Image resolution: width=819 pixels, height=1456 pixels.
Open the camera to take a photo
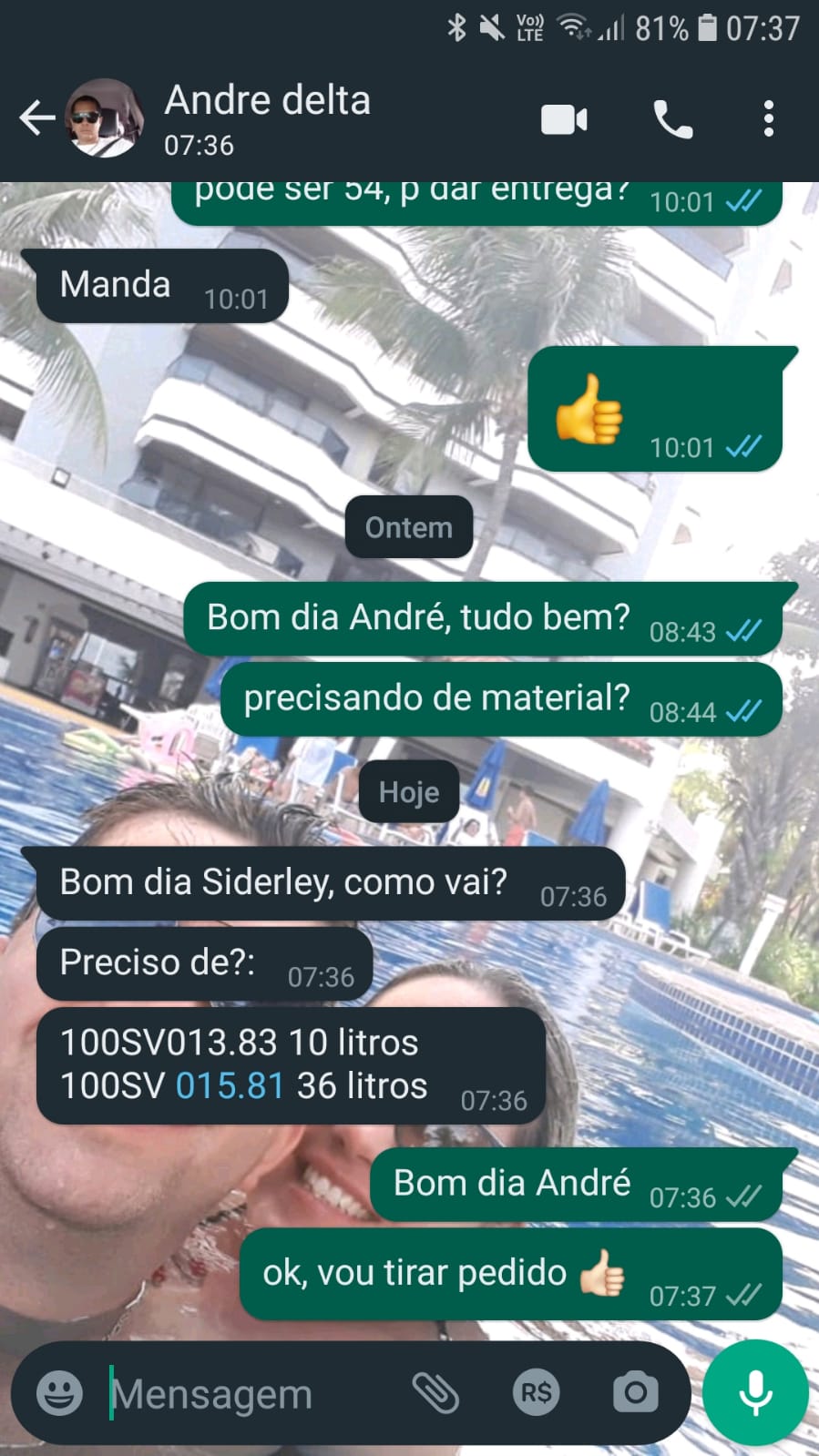tap(635, 1392)
